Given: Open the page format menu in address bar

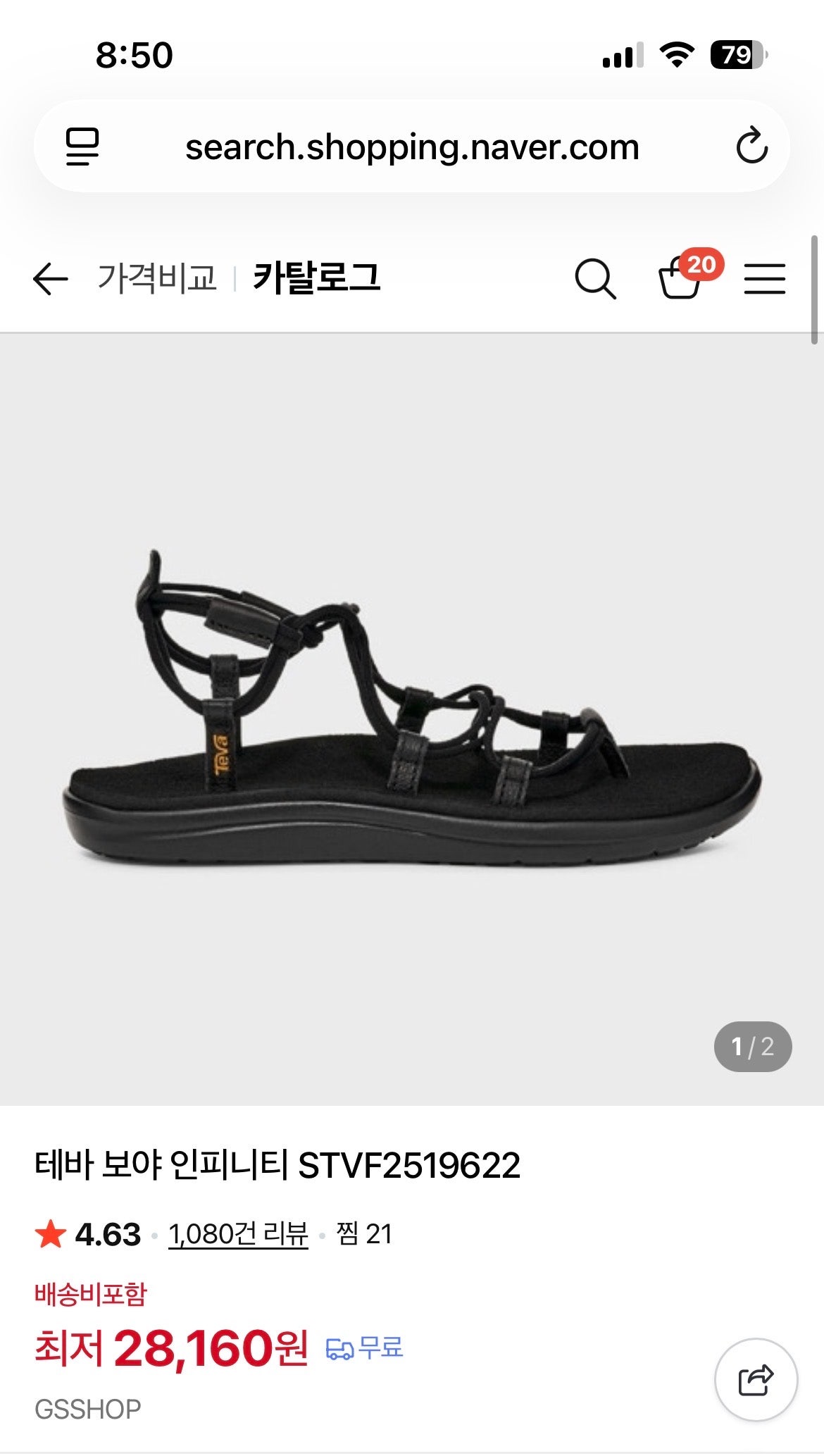Looking at the screenshot, I should (x=82, y=147).
